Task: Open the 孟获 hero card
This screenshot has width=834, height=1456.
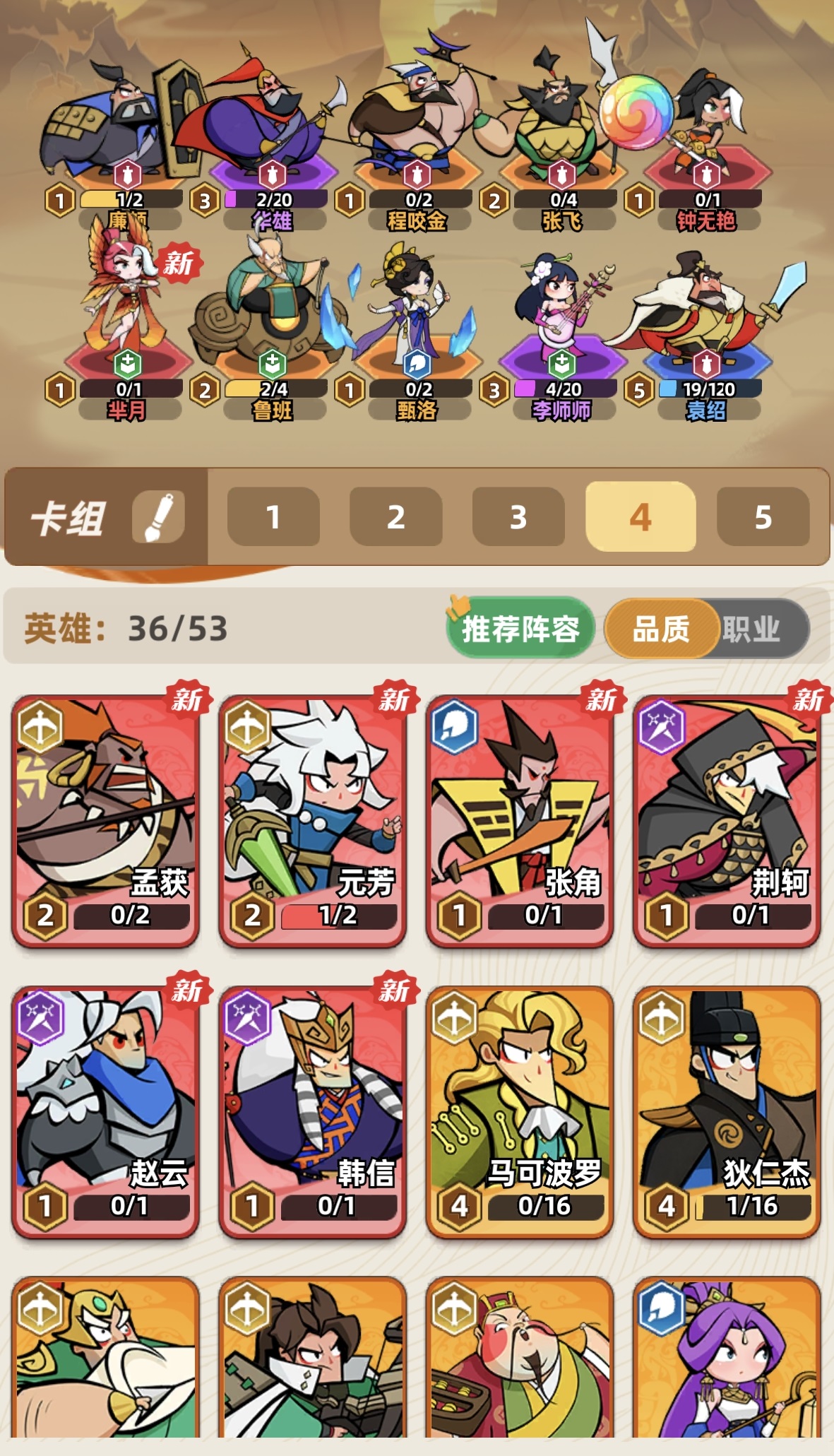Action: (x=105, y=819)
